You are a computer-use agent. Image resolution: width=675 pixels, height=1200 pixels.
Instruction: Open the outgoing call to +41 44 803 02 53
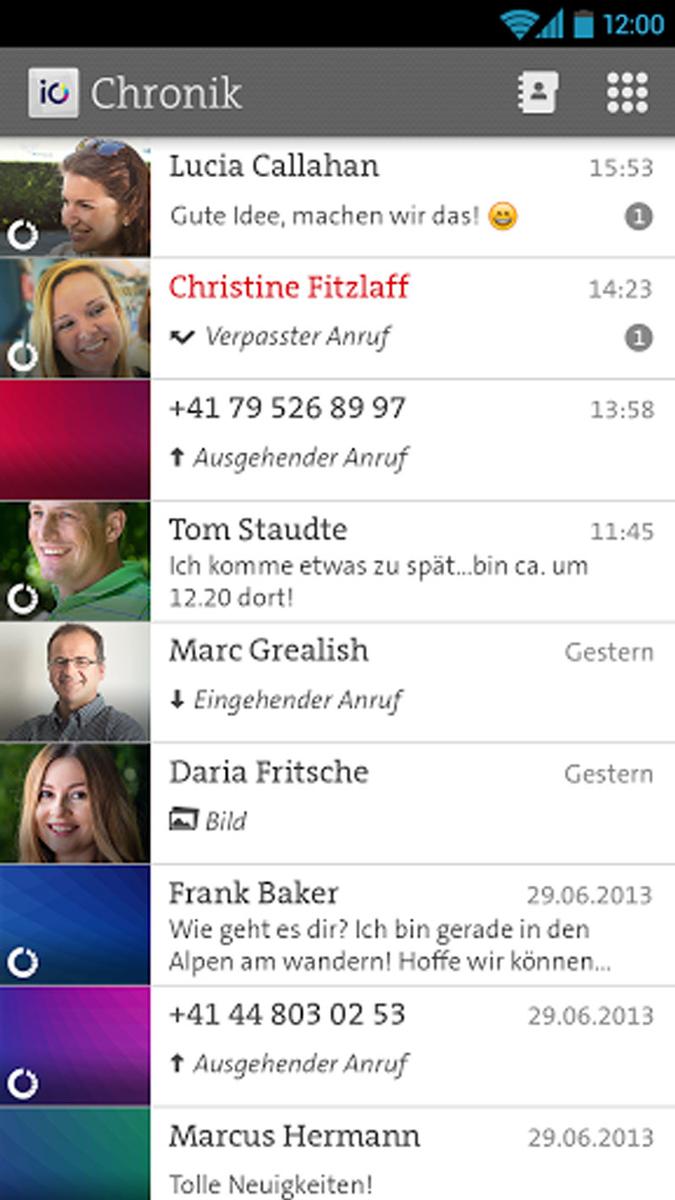point(337,1046)
